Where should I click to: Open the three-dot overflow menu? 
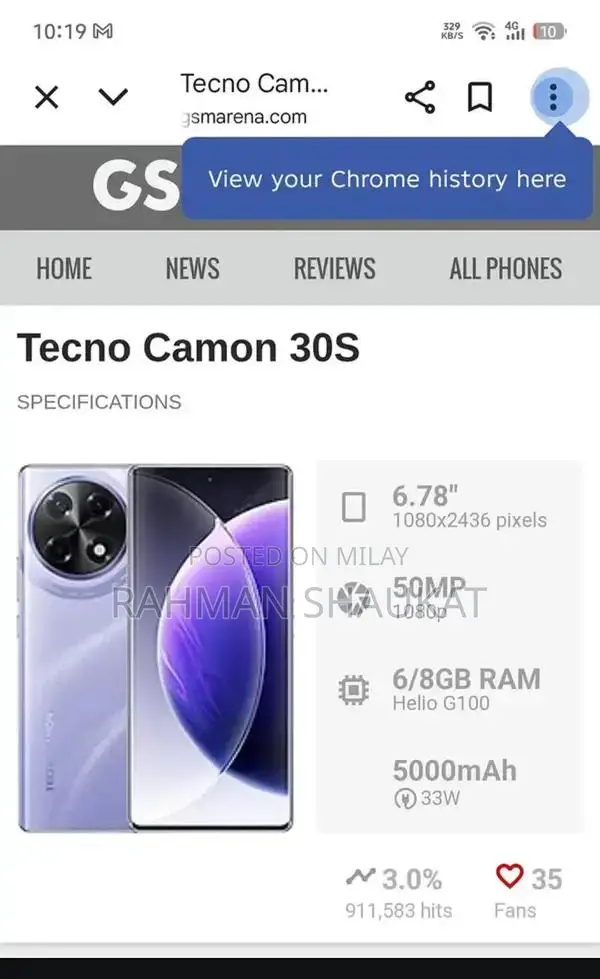[553, 98]
